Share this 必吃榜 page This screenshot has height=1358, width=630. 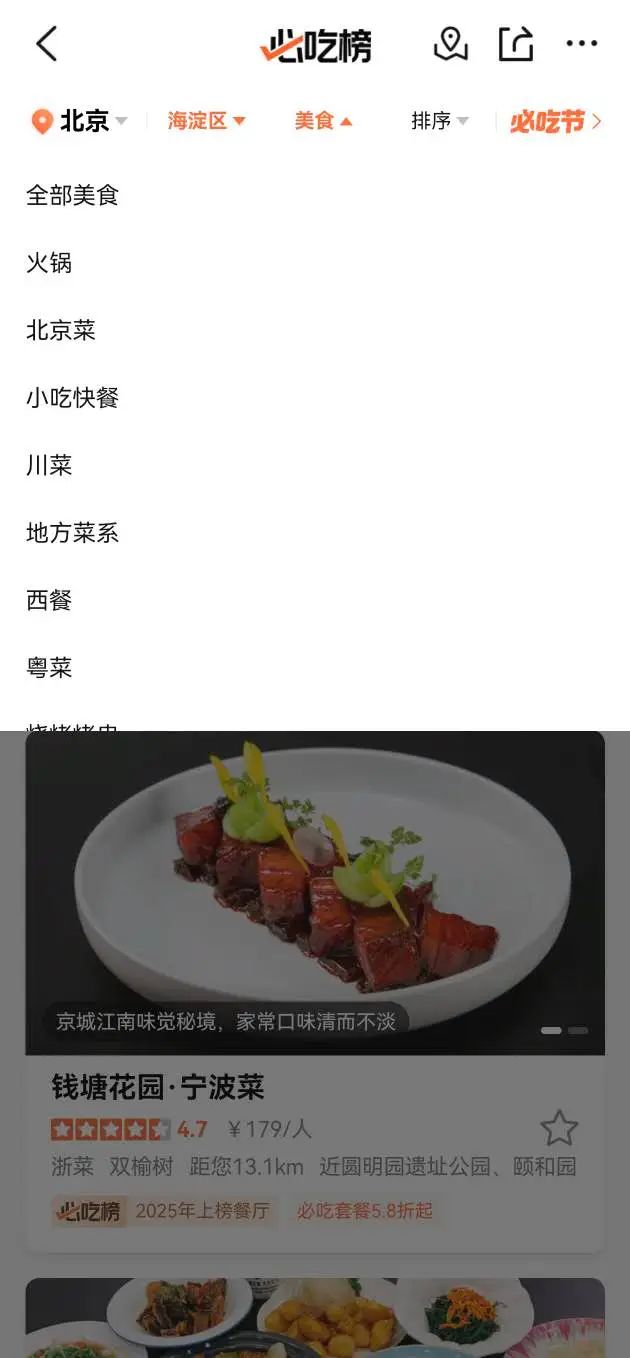tap(516, 44)
